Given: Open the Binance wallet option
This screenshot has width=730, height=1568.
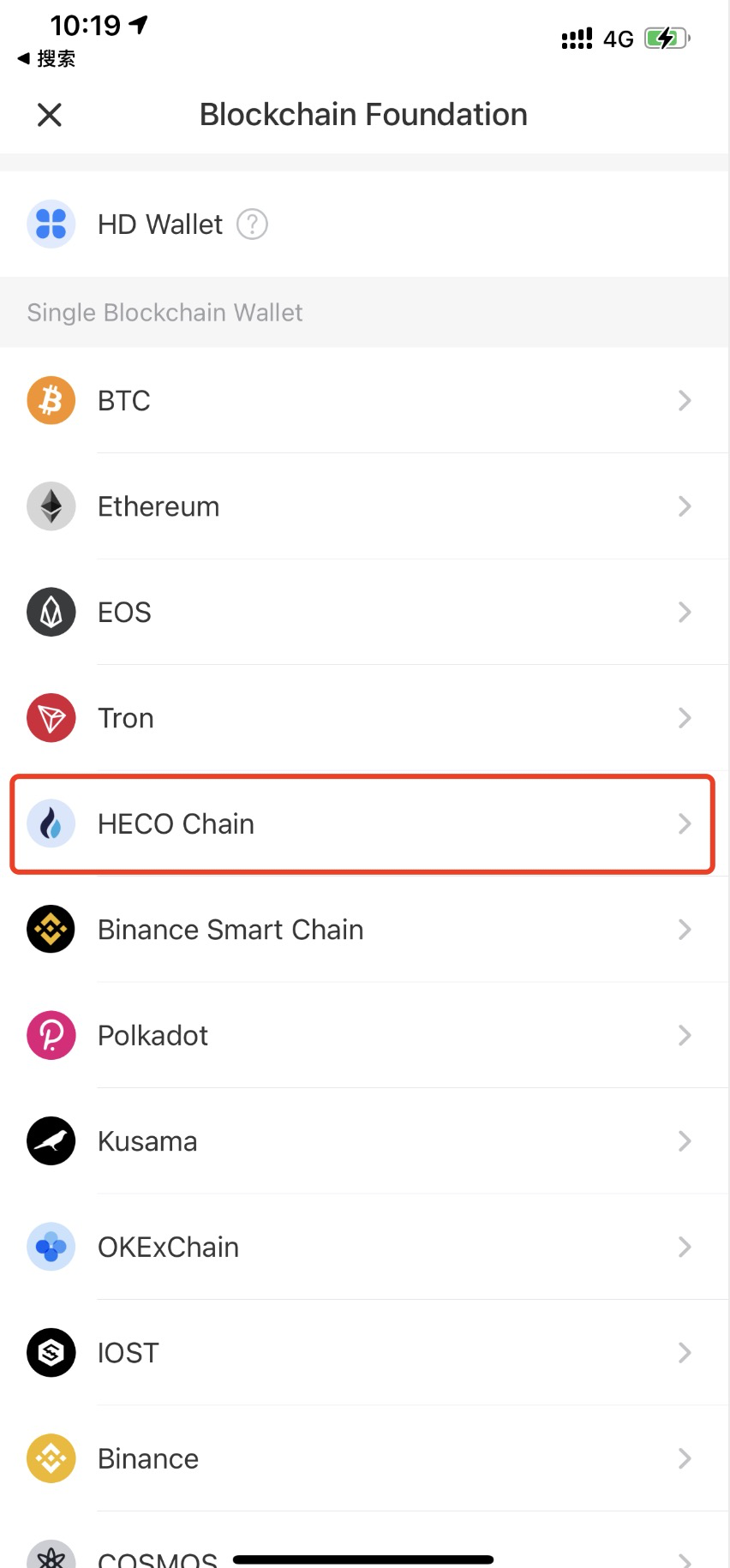Looking at the screenshot, I should (x=364, y=1458).
